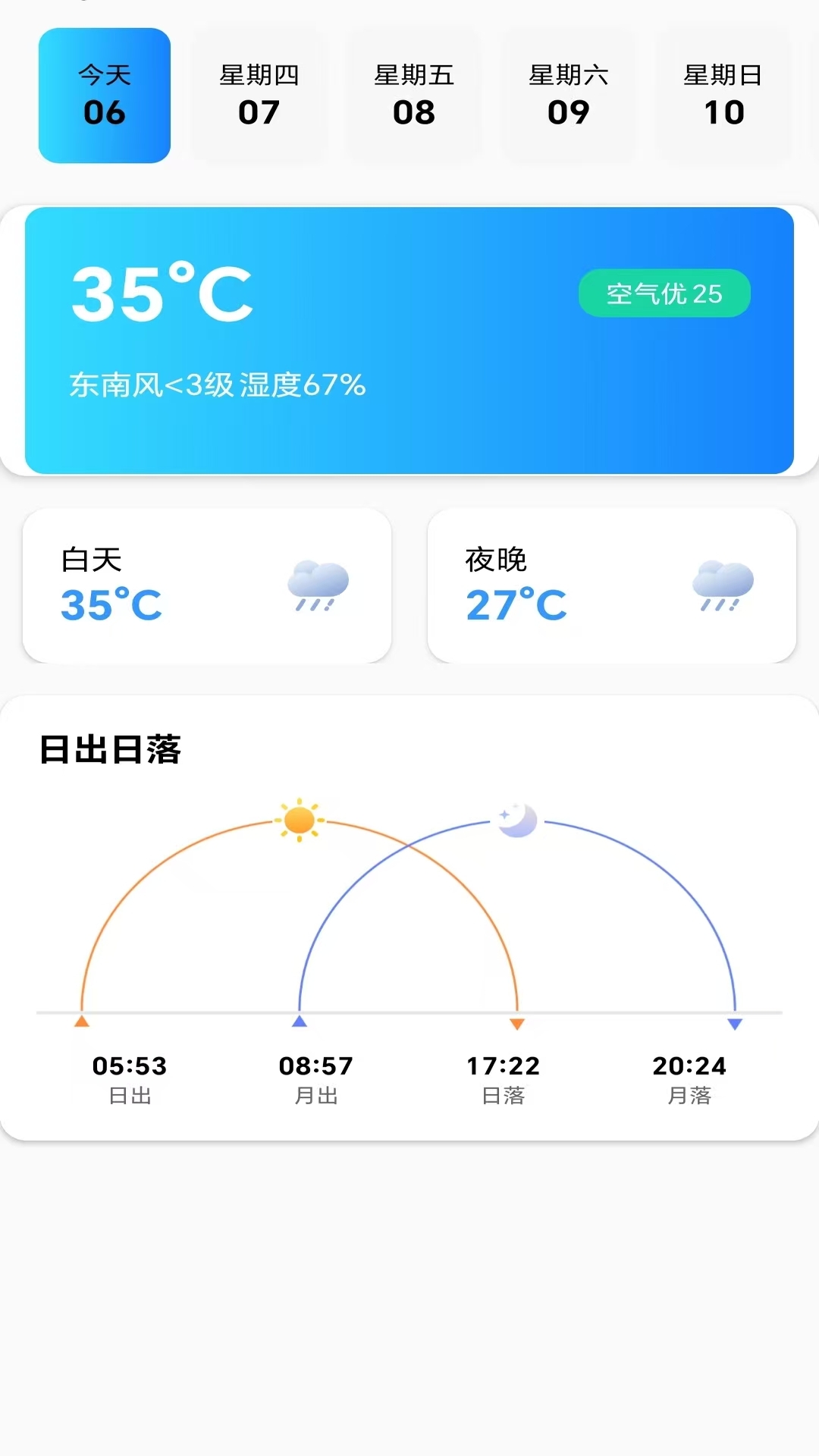Screen dimensions: 819x1456
Task: Click the sunset arrow marker at 17:22
Action: pos(517,1021)
